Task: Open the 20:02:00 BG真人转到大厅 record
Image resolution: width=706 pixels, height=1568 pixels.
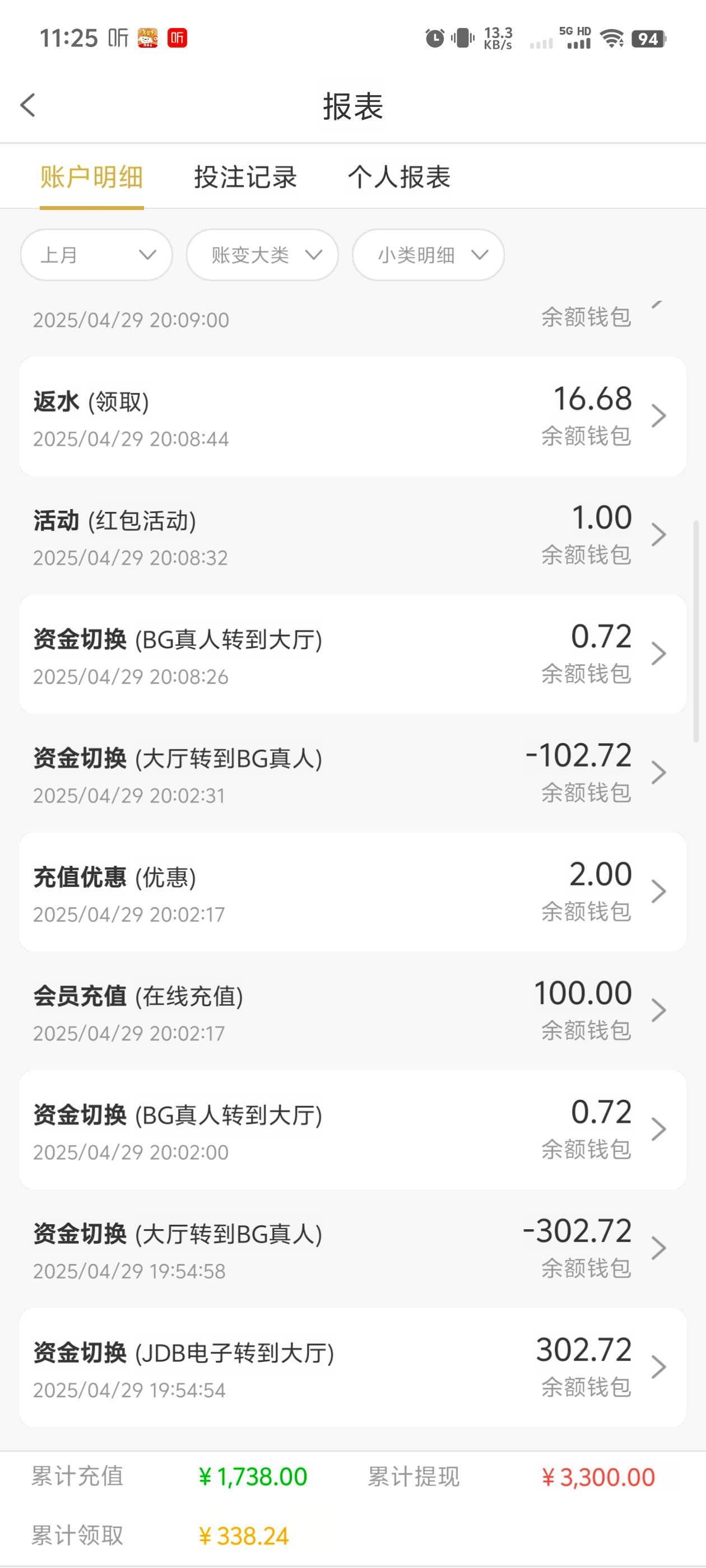Action: (x=352, y=1130)
